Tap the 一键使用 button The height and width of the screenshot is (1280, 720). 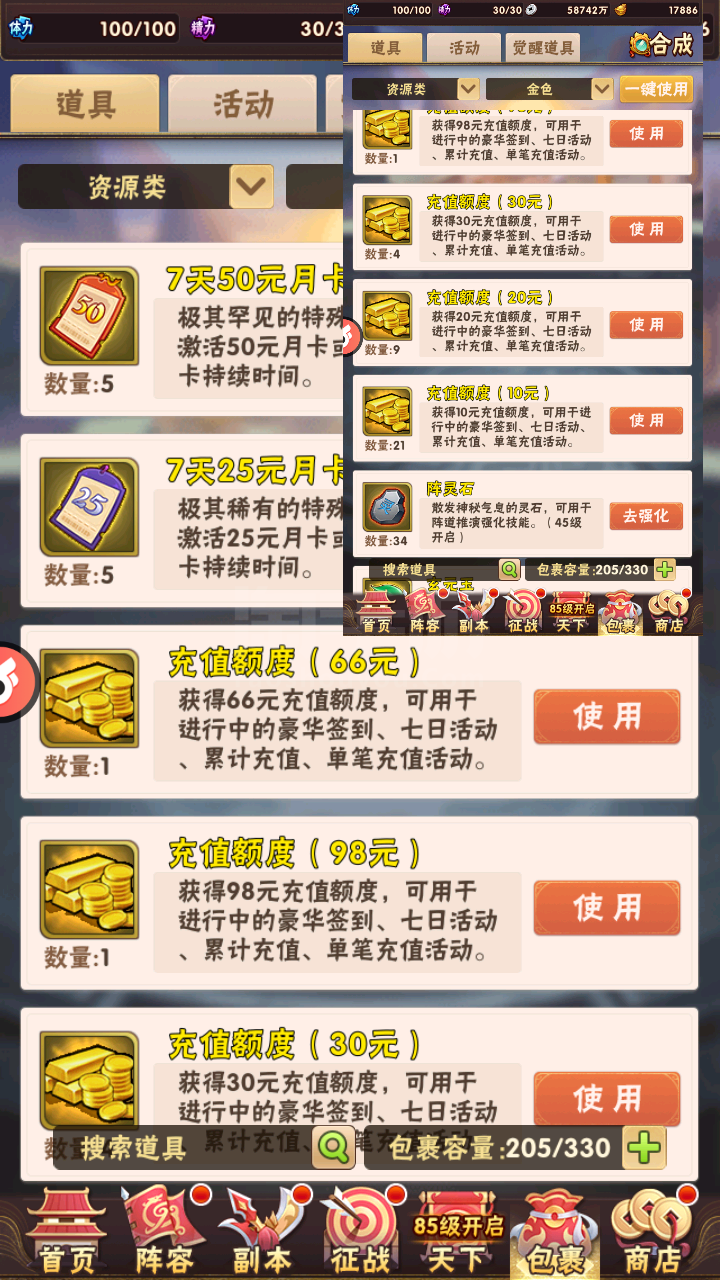click(656, 89)
